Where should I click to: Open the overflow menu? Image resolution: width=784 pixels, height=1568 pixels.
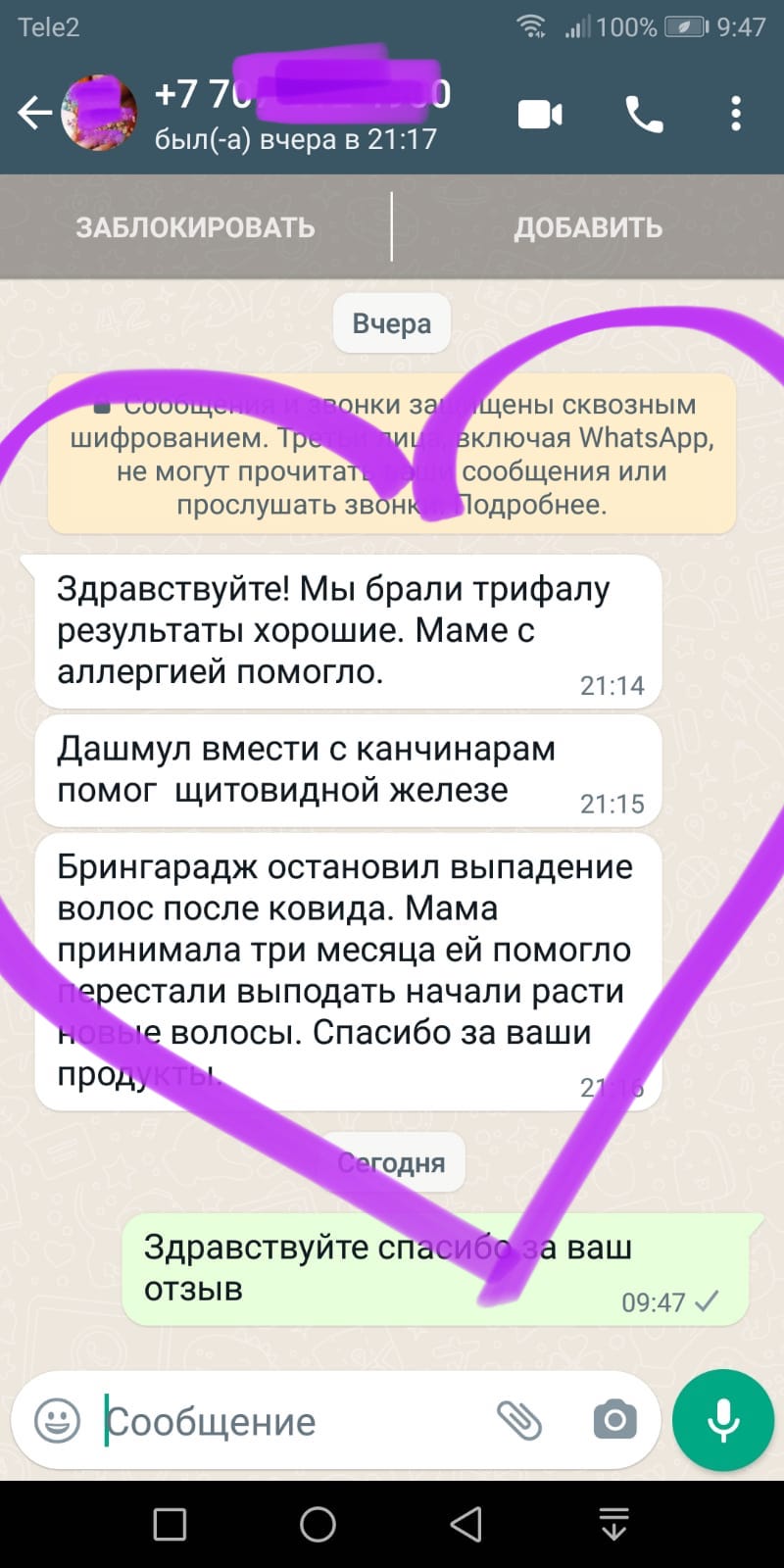(x=736, y=115)
